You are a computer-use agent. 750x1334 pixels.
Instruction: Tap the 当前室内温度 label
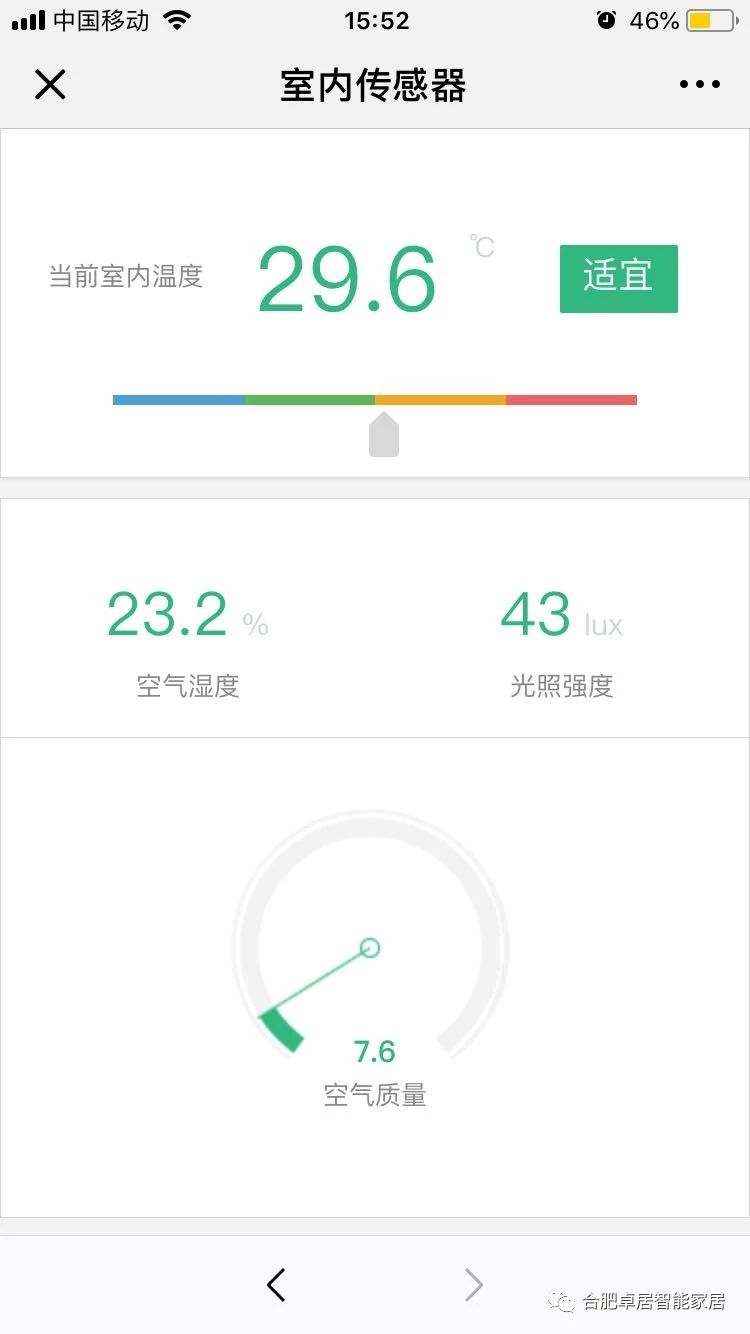coord(125,277)
